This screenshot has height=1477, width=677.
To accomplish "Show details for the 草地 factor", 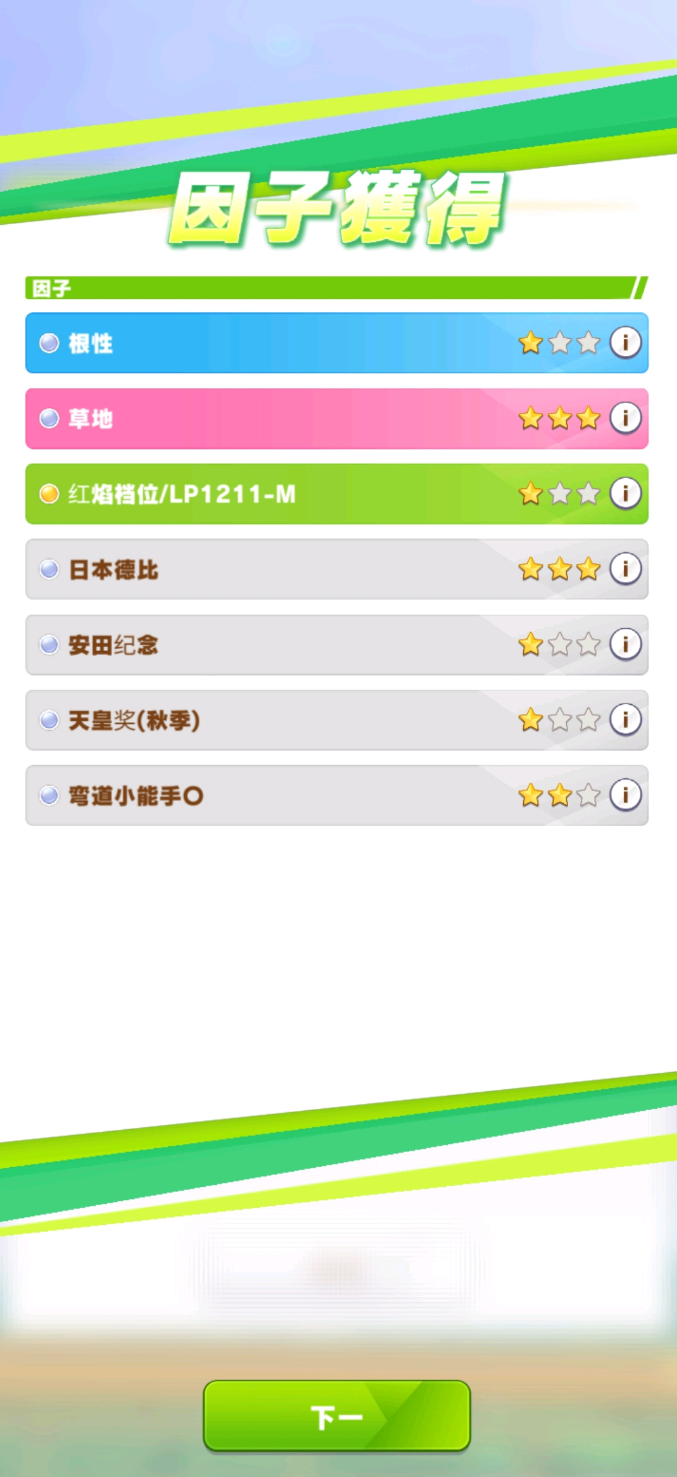I will (625, 418).
